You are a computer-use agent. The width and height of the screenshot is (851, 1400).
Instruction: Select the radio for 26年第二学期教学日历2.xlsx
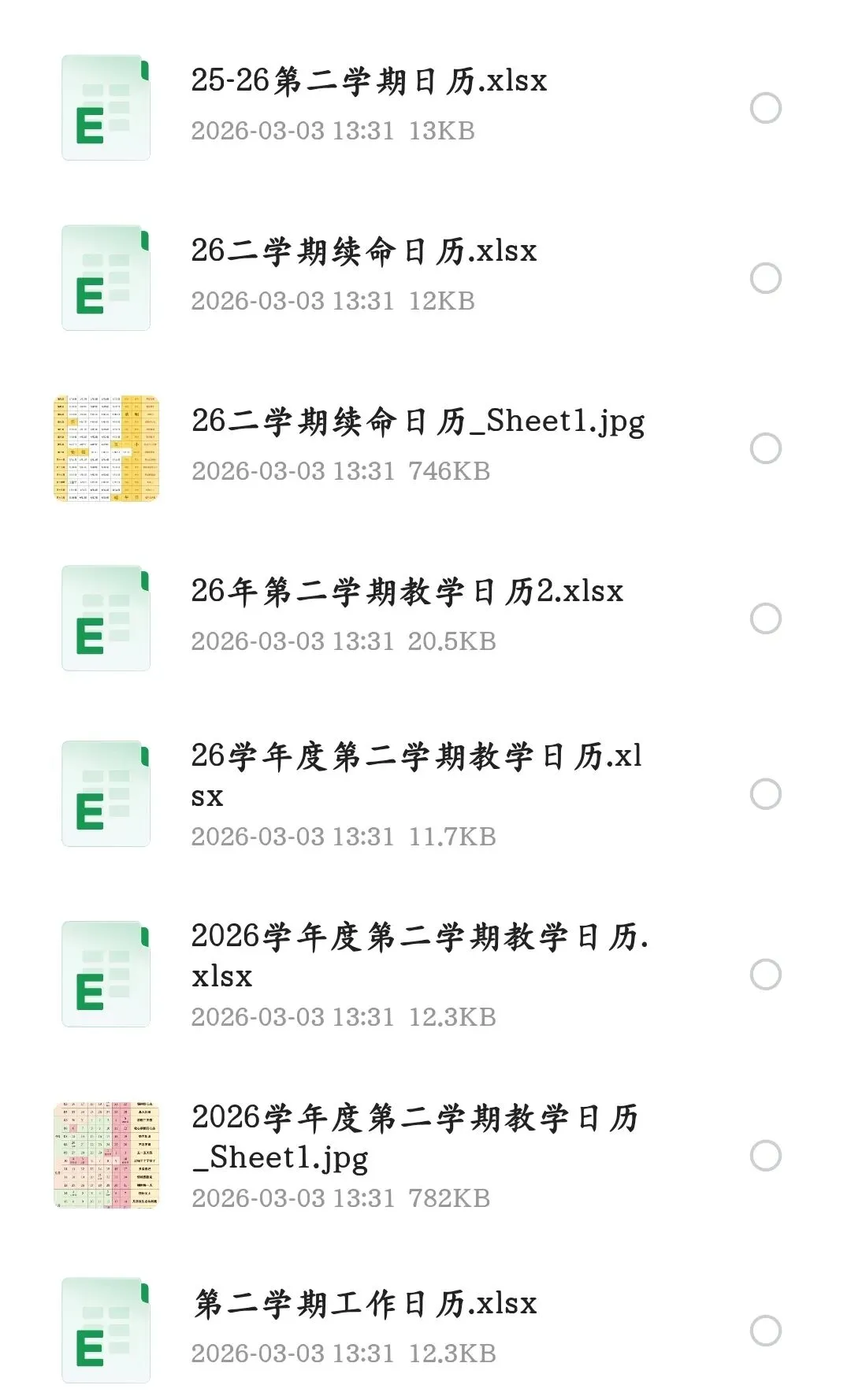click(x=765, y=618)
